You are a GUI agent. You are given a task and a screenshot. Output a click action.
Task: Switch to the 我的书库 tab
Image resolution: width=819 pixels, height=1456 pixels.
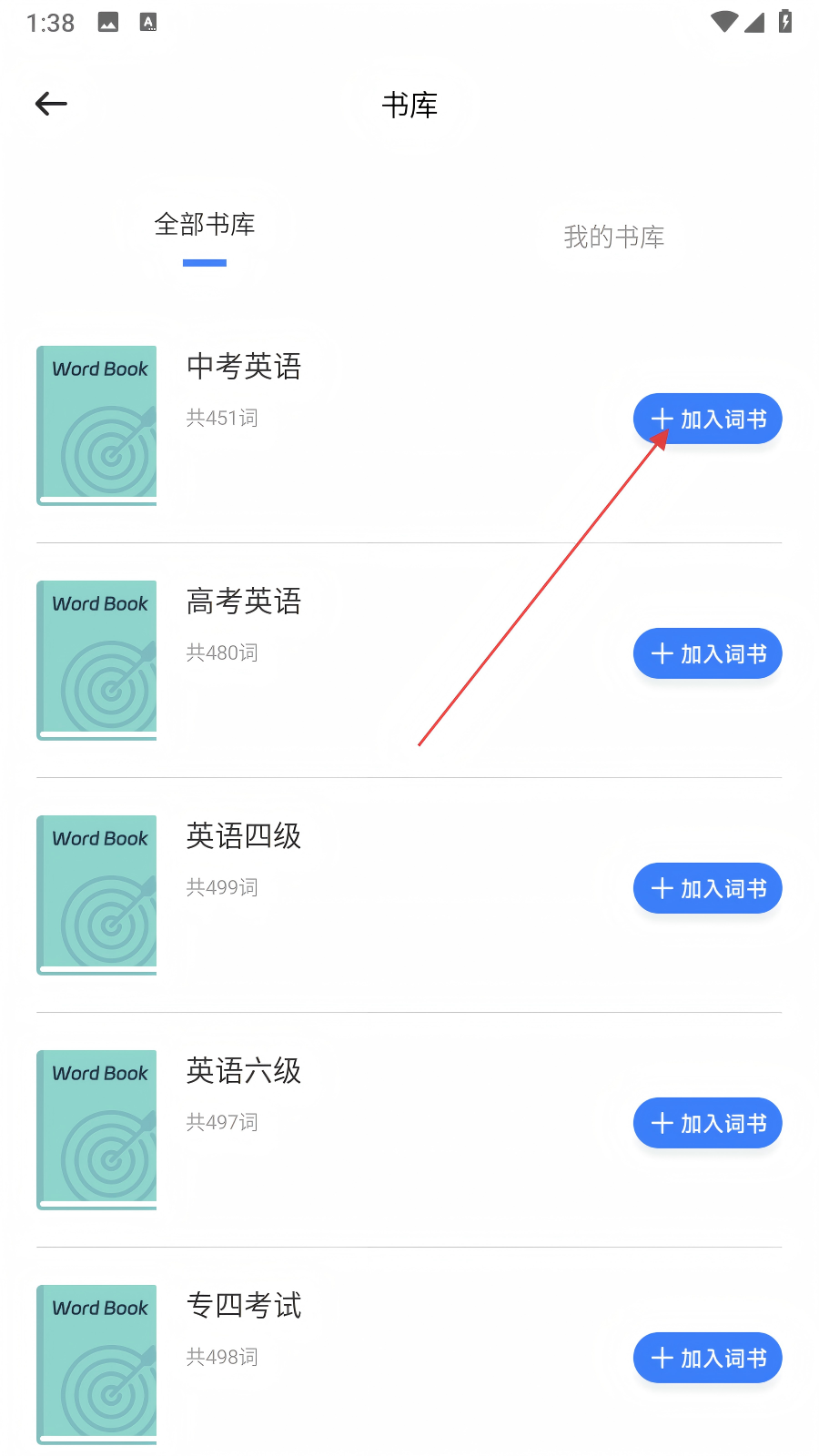tap(614, 238)
